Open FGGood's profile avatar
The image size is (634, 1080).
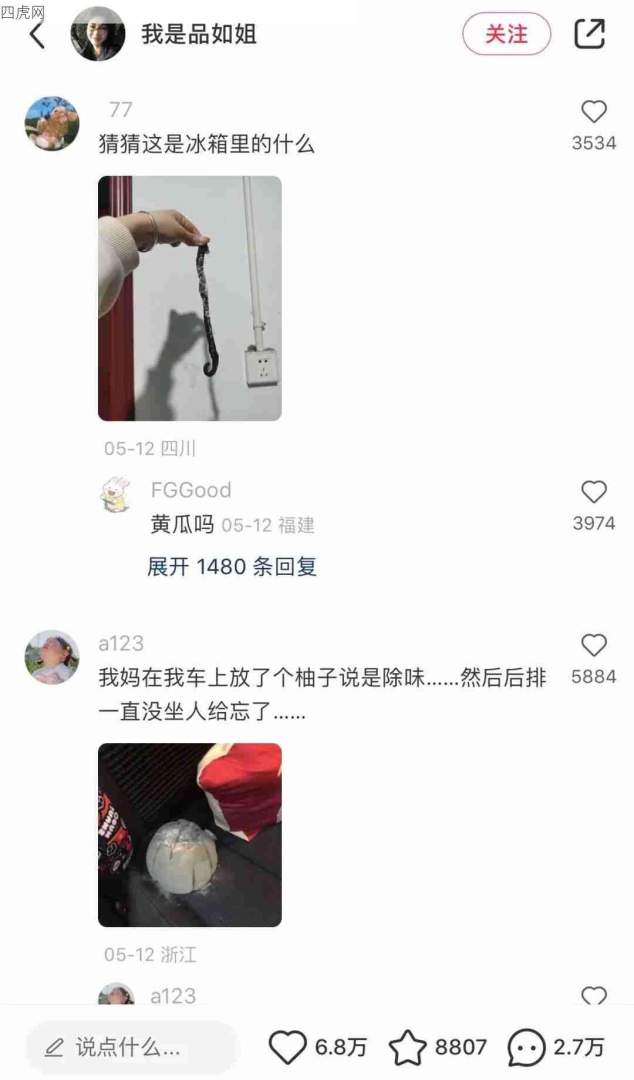(x=116, y=494)
